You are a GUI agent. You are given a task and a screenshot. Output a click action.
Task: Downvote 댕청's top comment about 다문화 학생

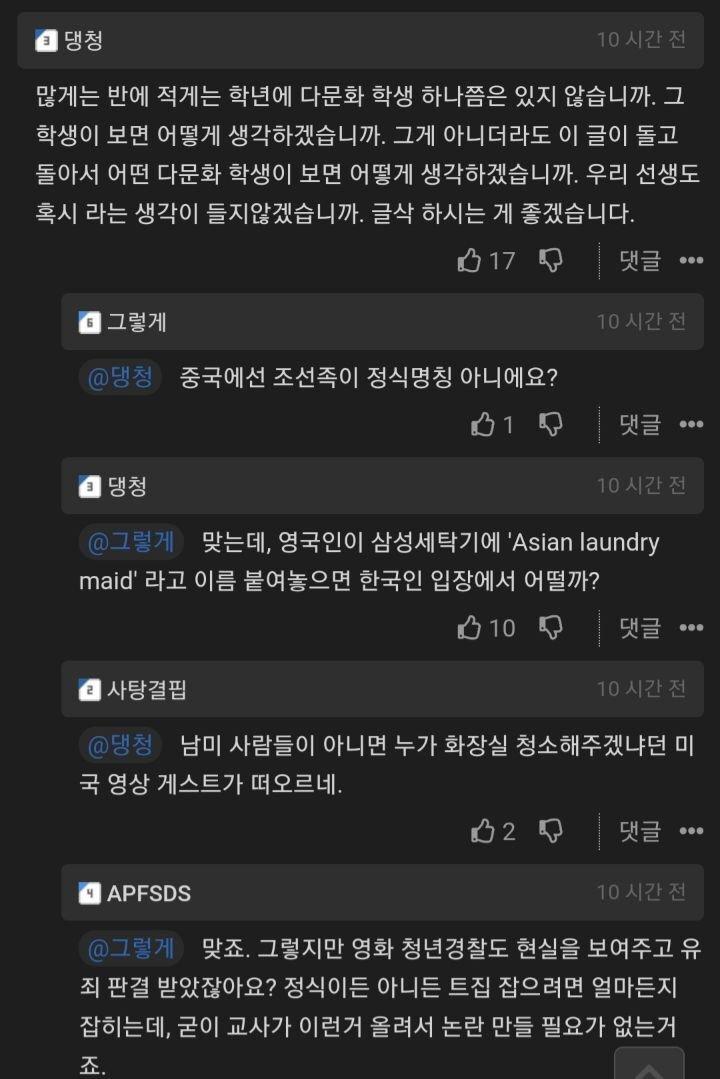coord(551,261)
